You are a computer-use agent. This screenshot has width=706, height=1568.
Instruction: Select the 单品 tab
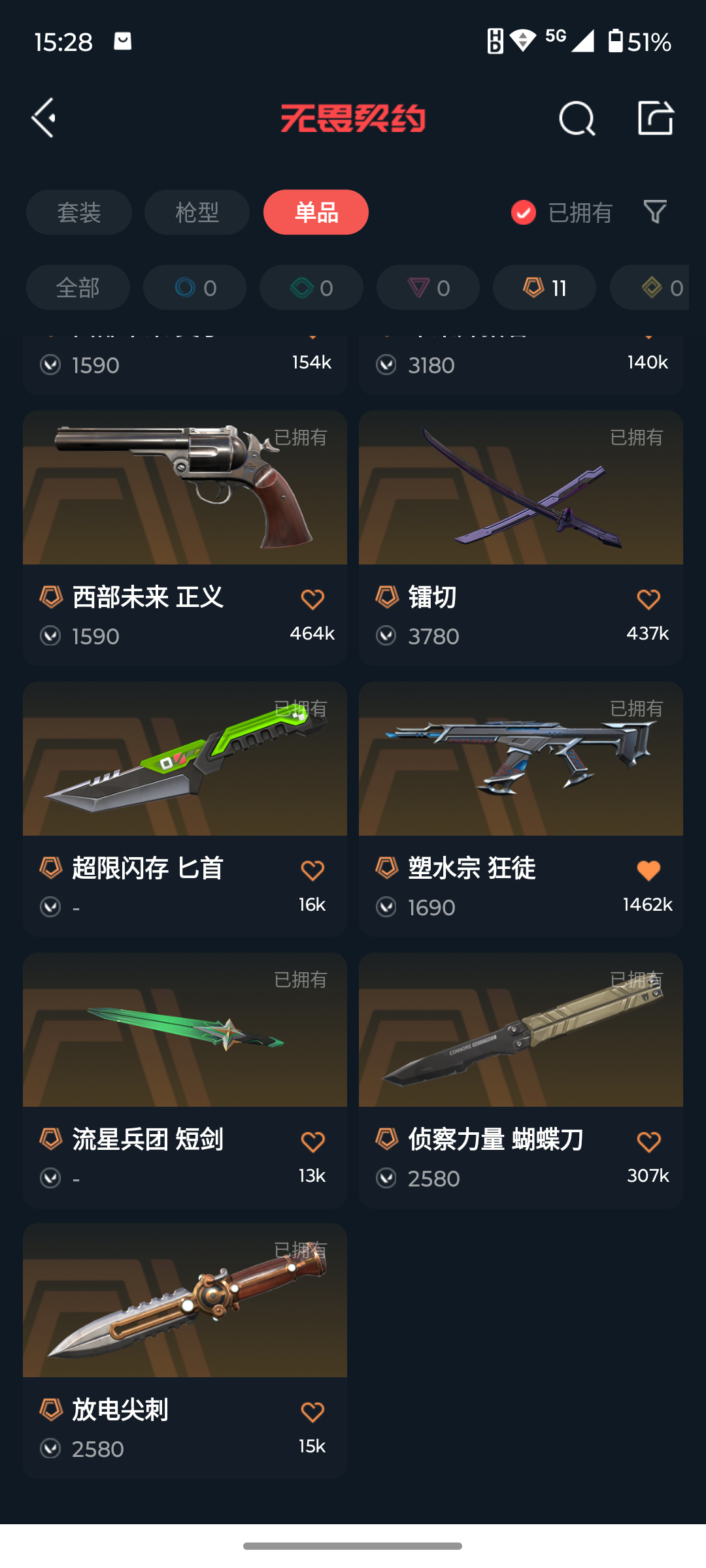(x=316, y=212)
